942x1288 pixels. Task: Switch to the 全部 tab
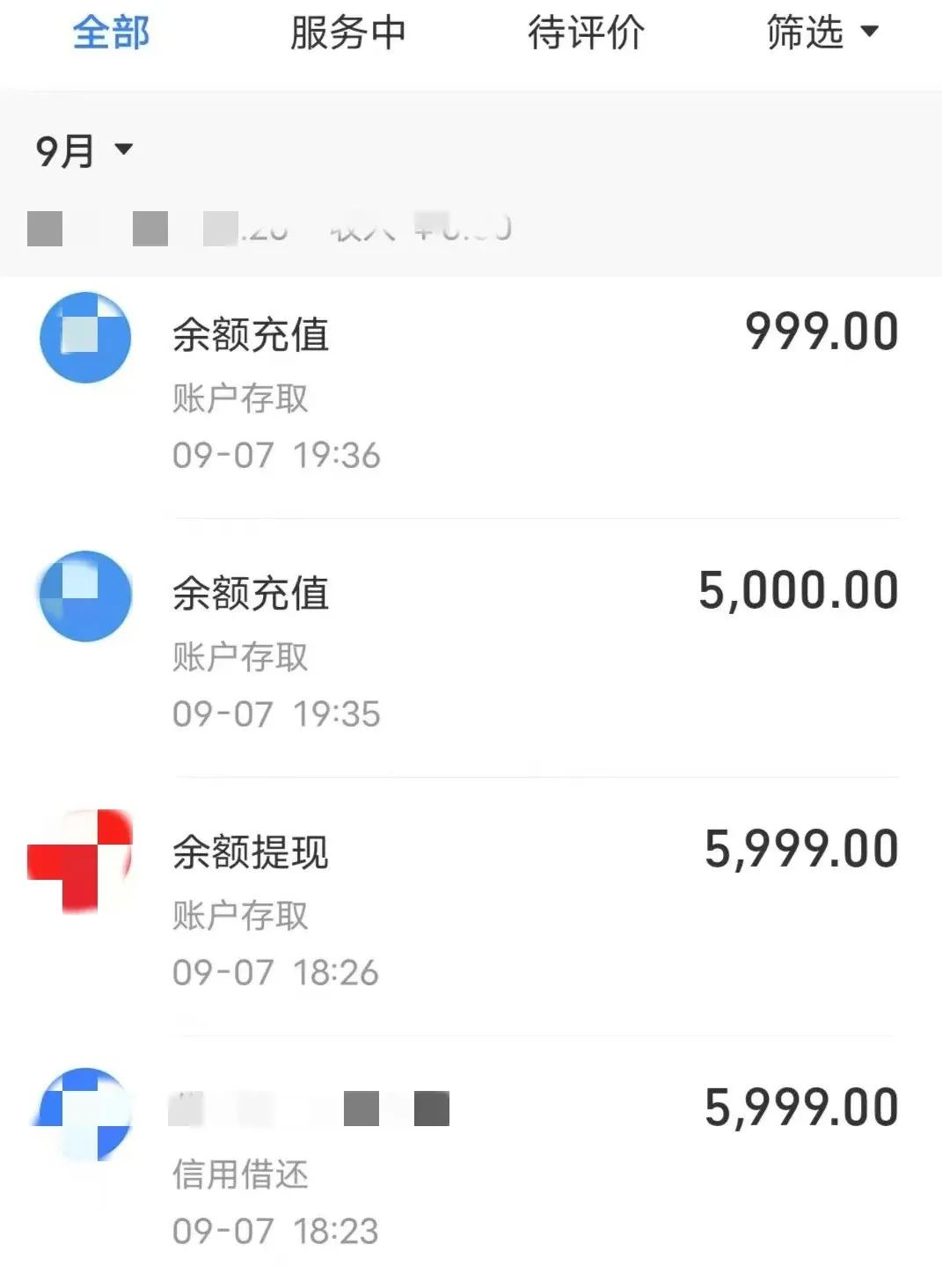[111, 33]
